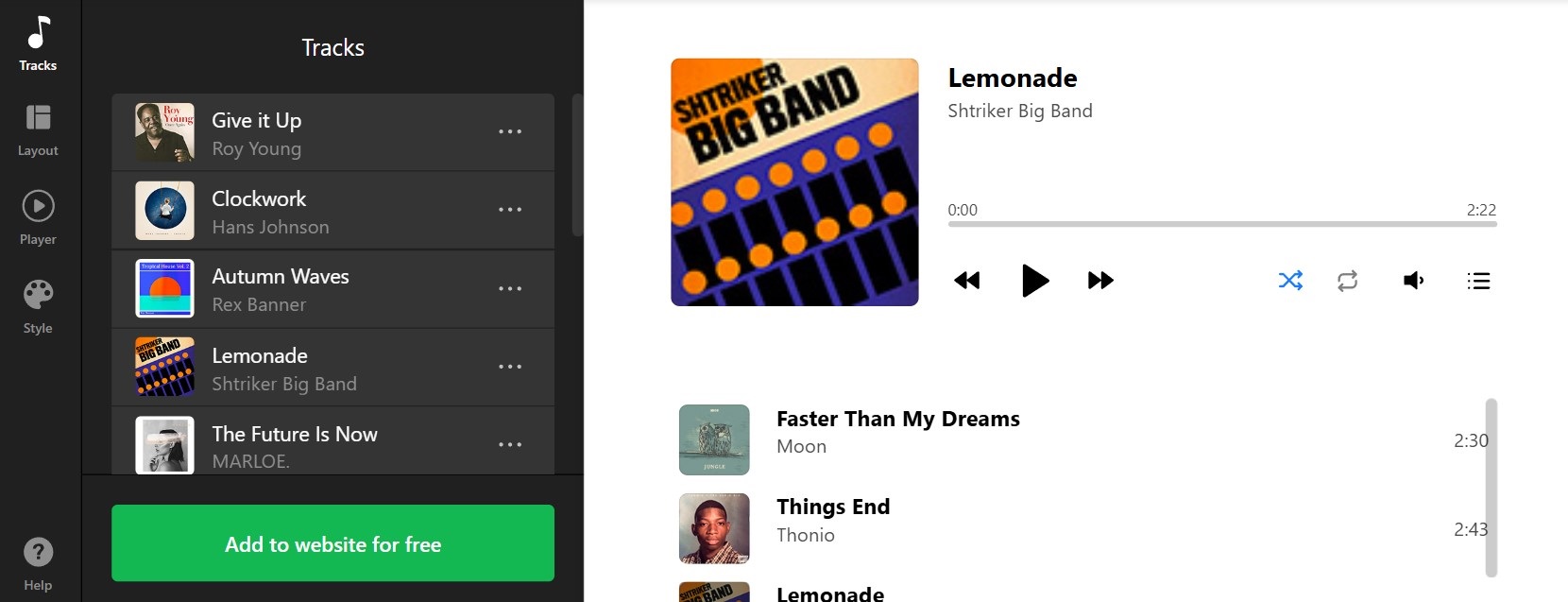Screen dimensions: 1568x602
Task: Toggle shuffle mode
Action: 1290,281
